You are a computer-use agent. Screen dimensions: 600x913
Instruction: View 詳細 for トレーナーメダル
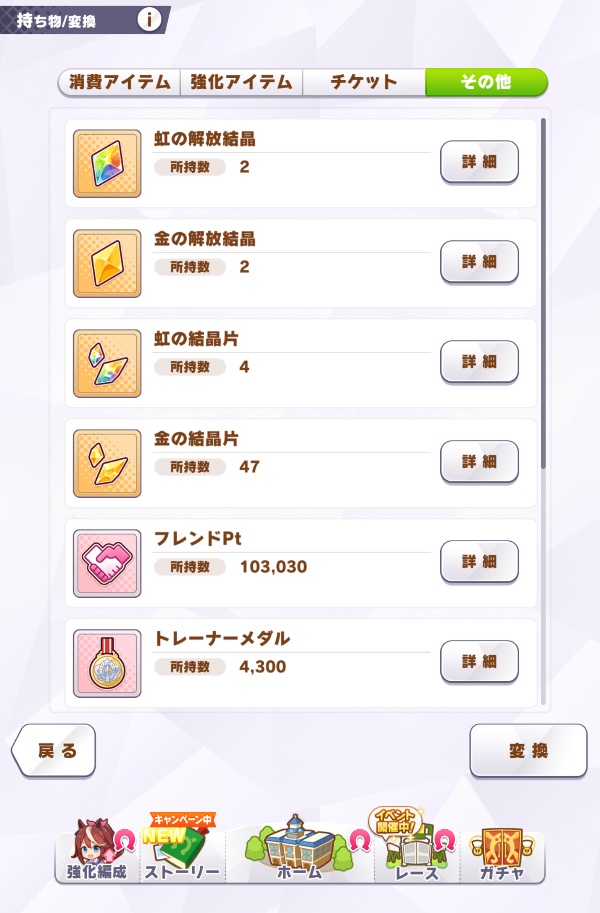pyautogui.click(x=479, y=662)
